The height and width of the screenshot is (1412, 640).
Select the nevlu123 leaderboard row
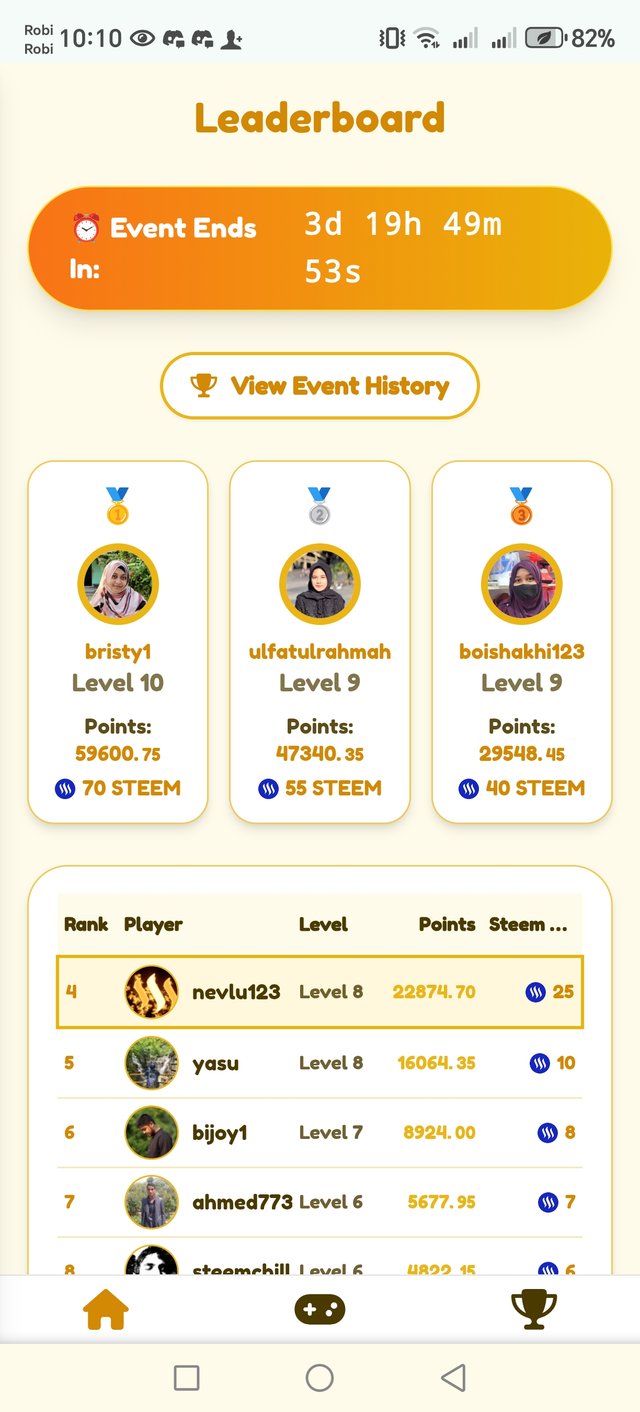tap(320, 992)
